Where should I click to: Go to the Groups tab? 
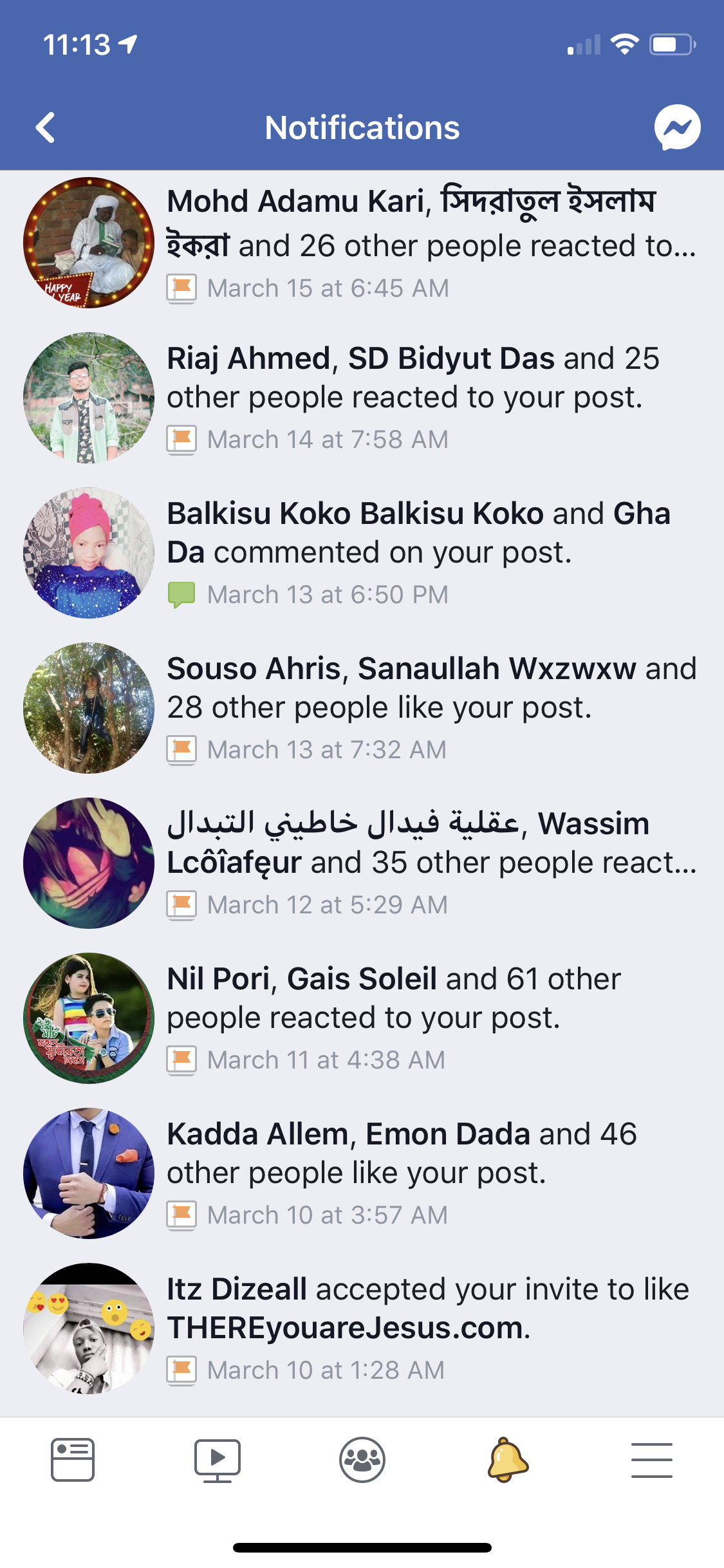(x=362, y=1459)
